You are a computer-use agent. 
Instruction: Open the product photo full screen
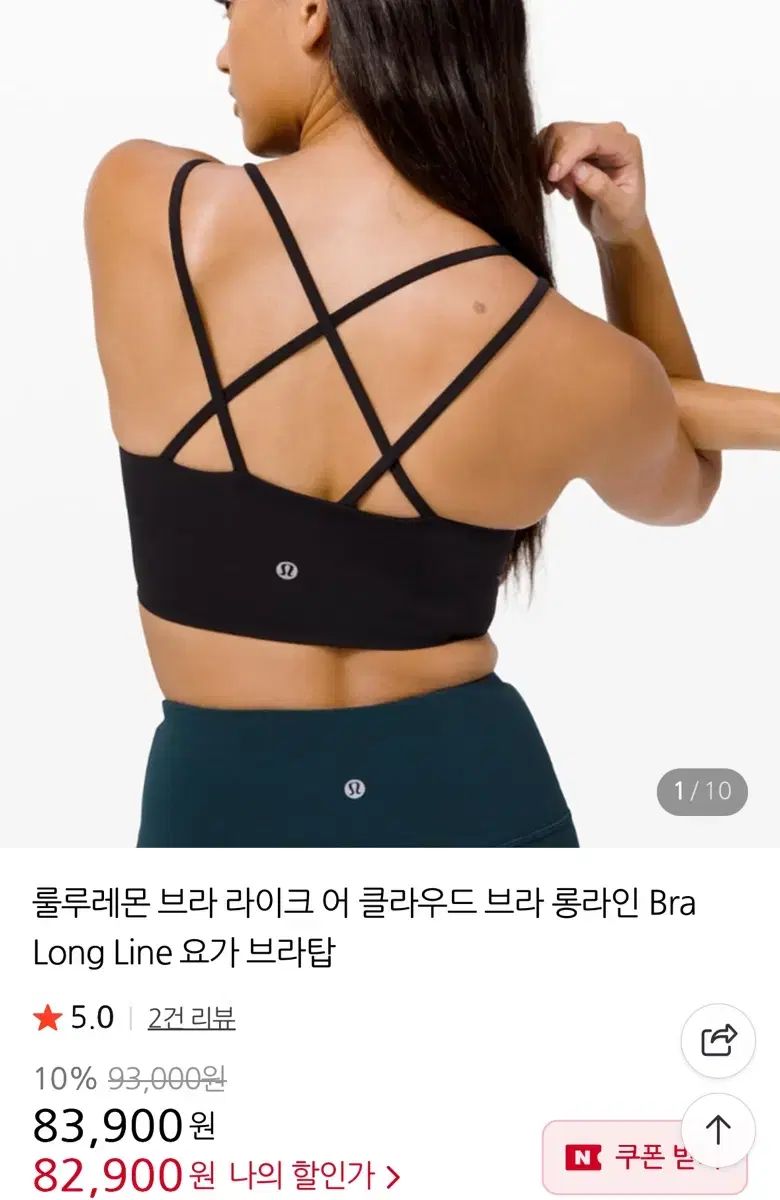pyautogui.click(x=390, y=420)
